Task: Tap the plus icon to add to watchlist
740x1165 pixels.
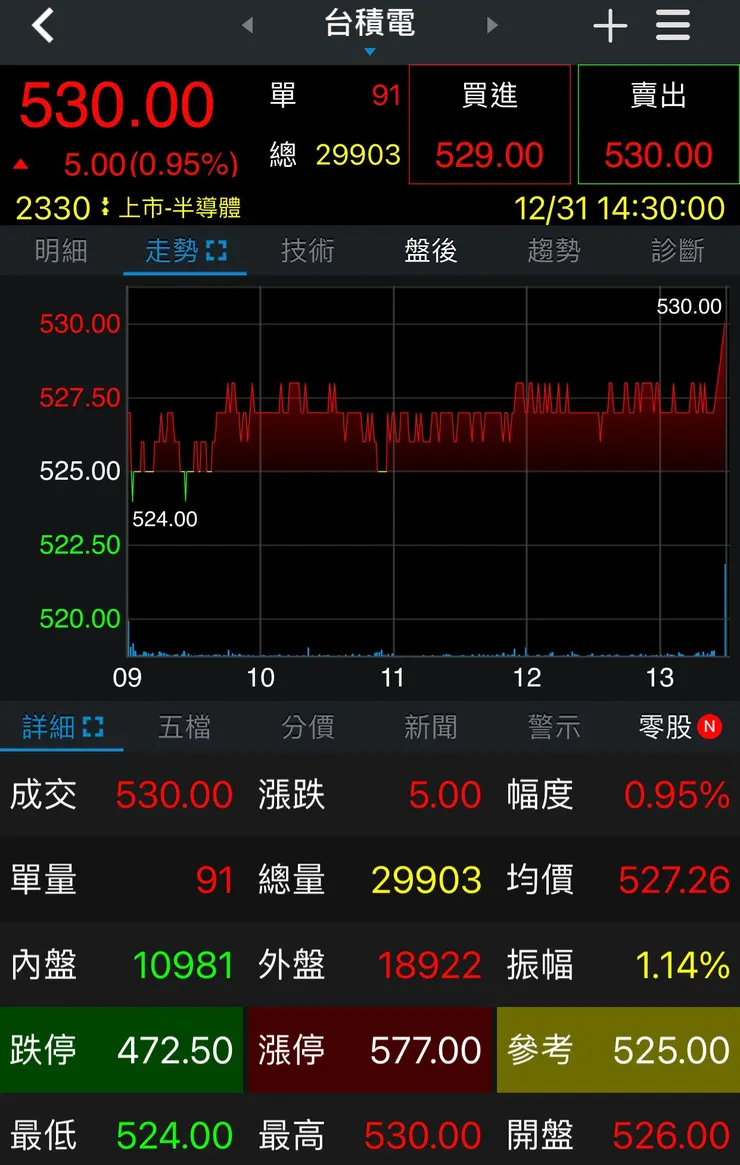Action: (x=610, y=24)
